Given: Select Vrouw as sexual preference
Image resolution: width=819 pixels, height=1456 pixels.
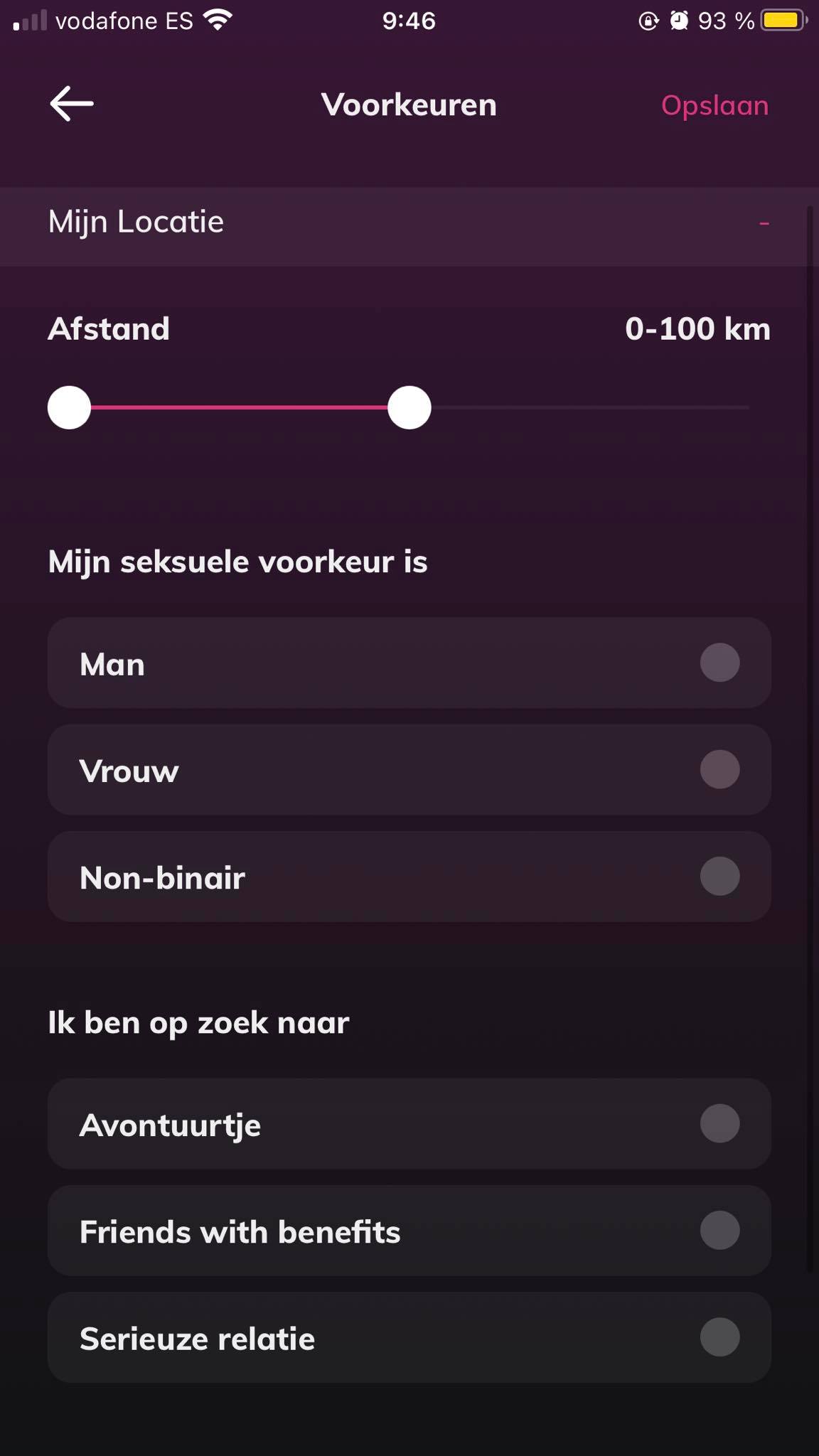Looking at the screenshot, I should click(409, 769).
